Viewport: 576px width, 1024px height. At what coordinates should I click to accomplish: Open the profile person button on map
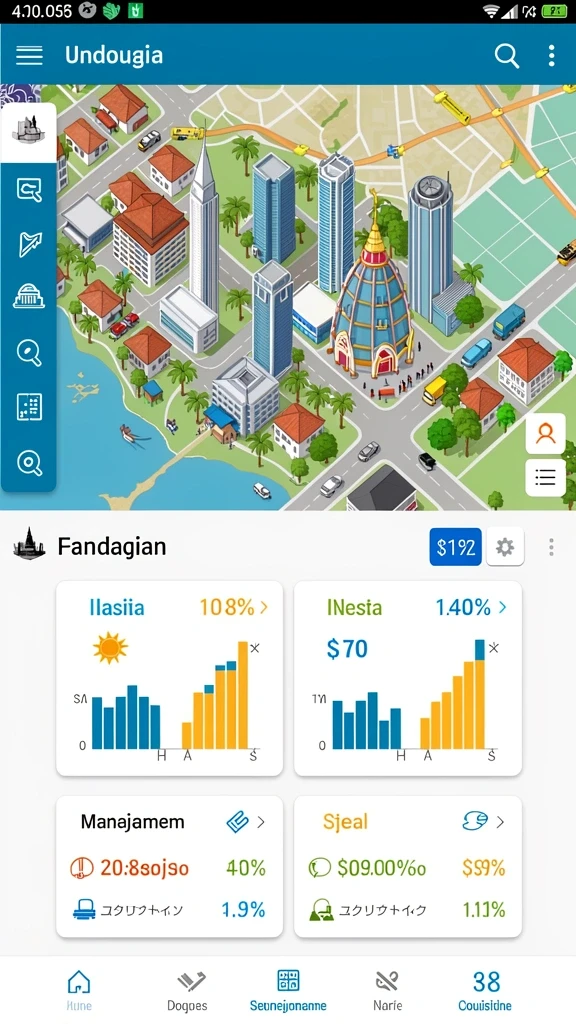[545, 433]
